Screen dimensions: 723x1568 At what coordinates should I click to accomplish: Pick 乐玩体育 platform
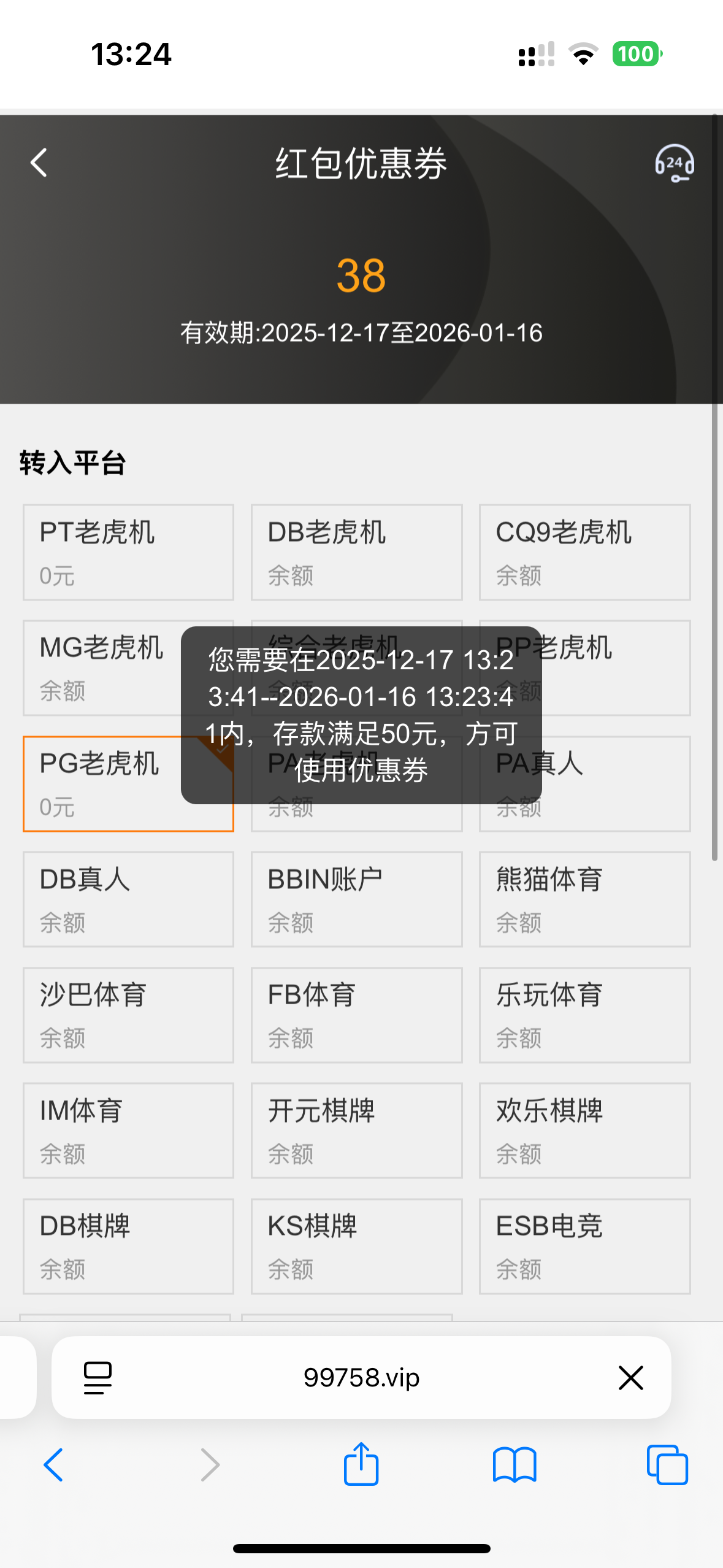pyautogui.click(x=584, y=1015)
